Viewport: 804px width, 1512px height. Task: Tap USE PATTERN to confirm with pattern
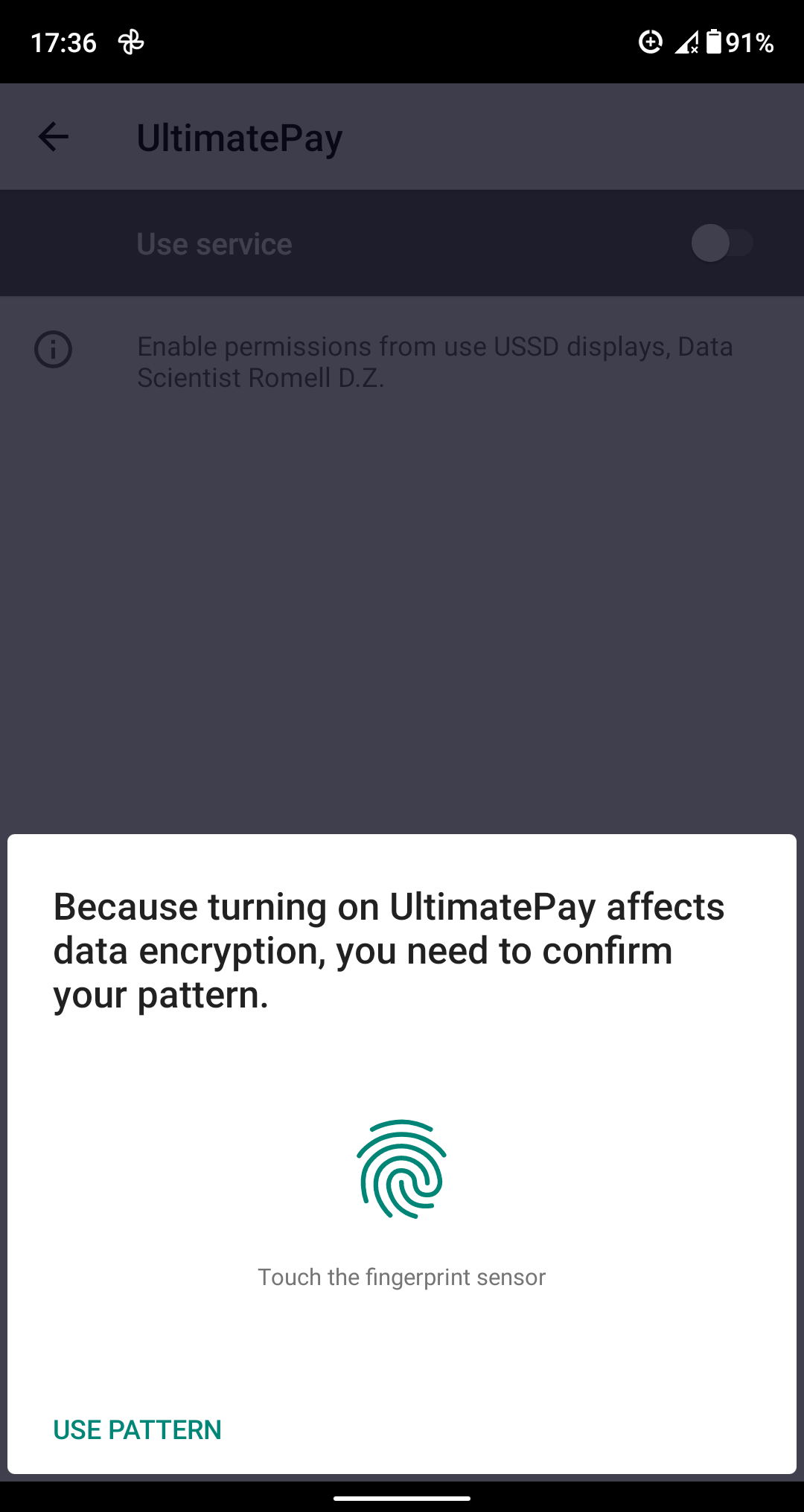(x=137, y=1429)
